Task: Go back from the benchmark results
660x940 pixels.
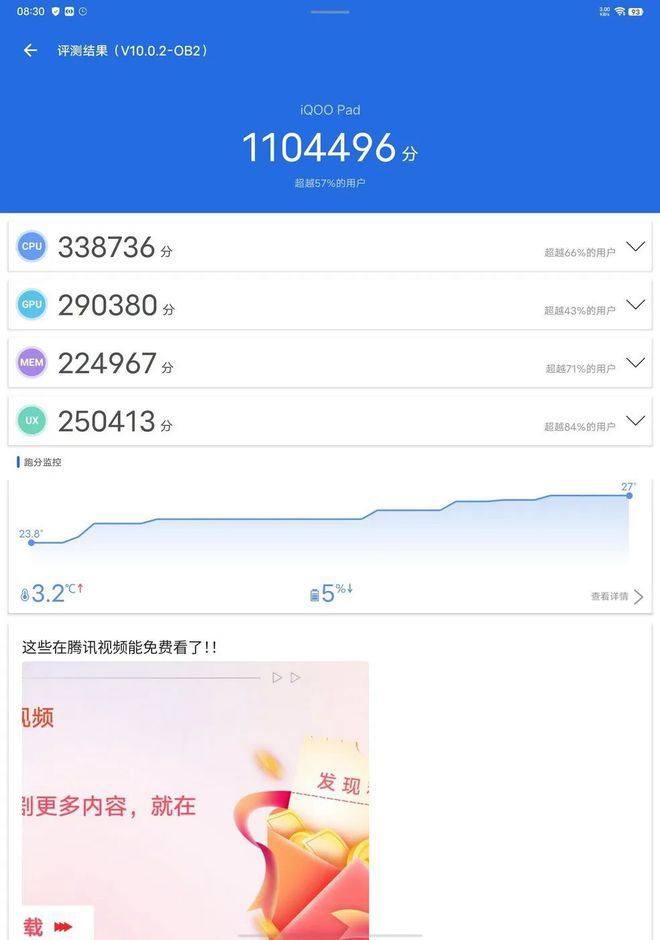Action: point(30,51)
